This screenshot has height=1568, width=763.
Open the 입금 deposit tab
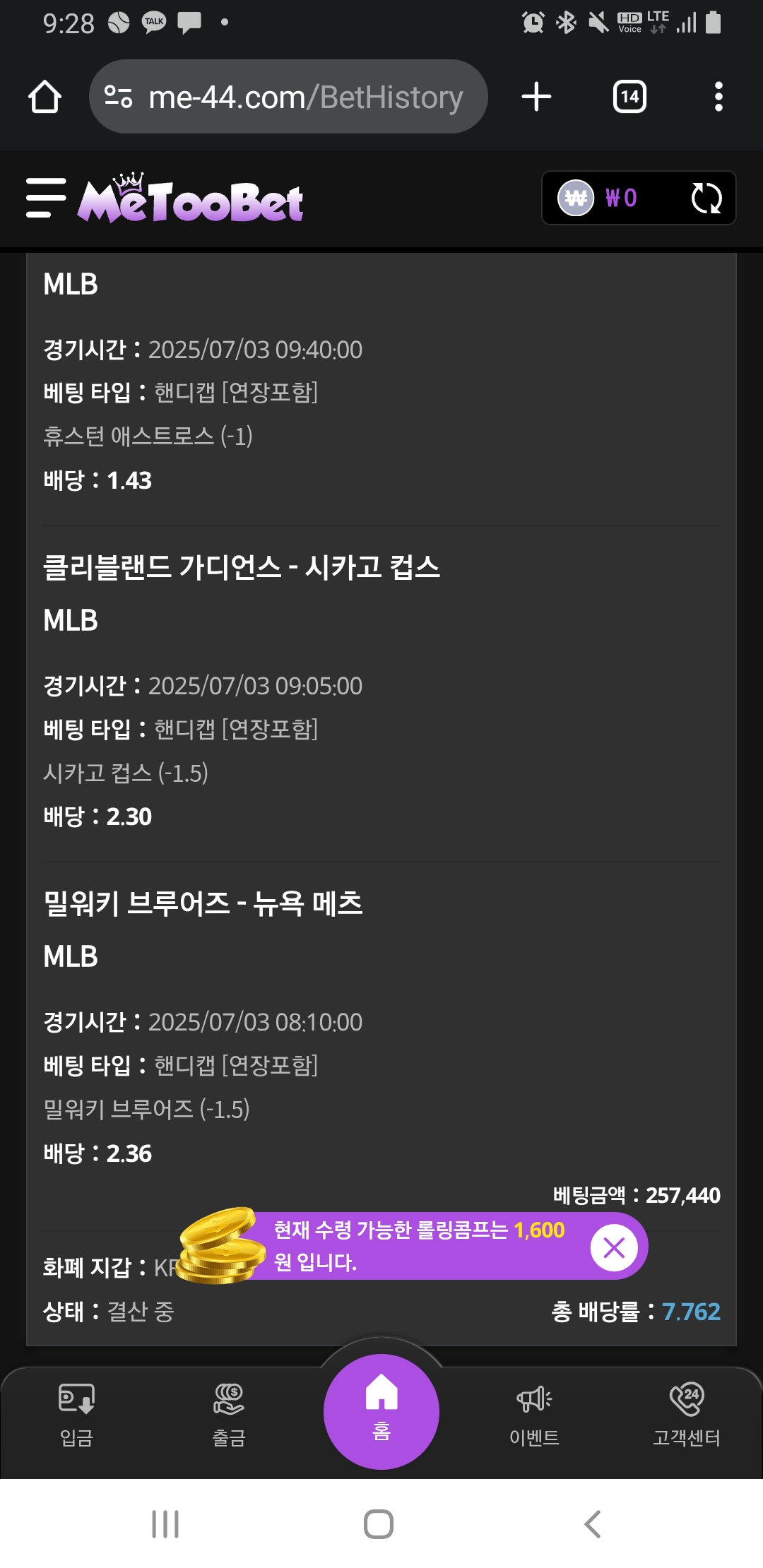click(x=76, y=1415)
